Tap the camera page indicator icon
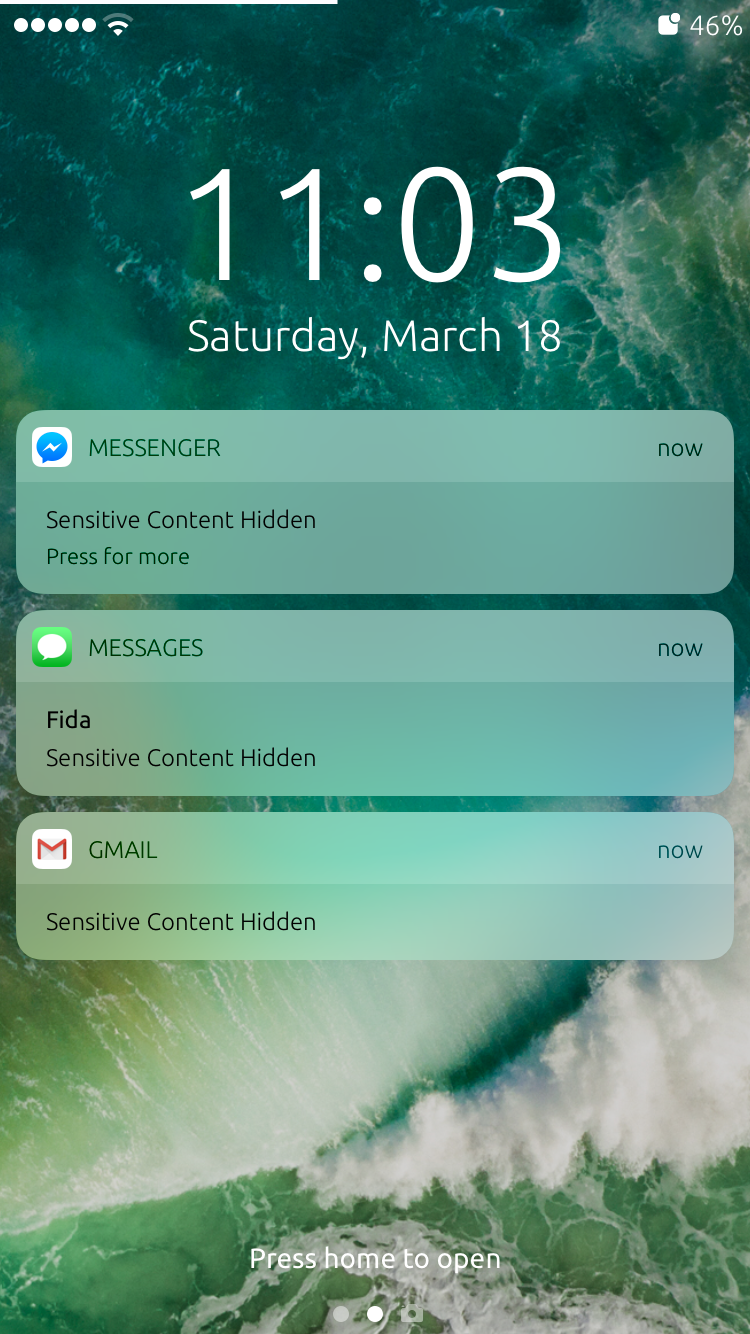Viewport: 750px width, 1334px height. click(411, 1313)
